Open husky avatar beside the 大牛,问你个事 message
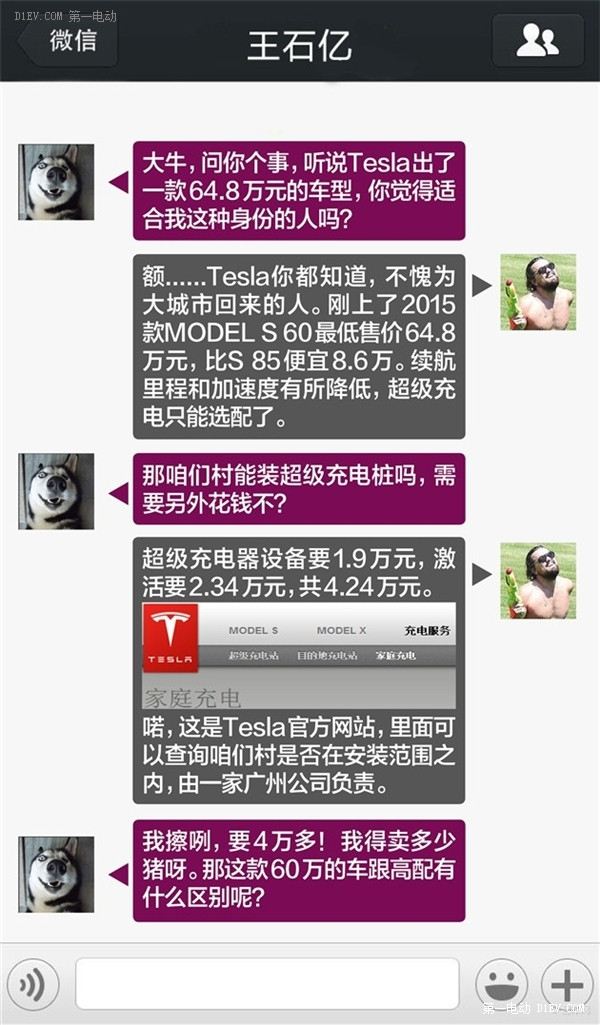The height and width of the screenshot is (1025, 600). tap(56, 182)
